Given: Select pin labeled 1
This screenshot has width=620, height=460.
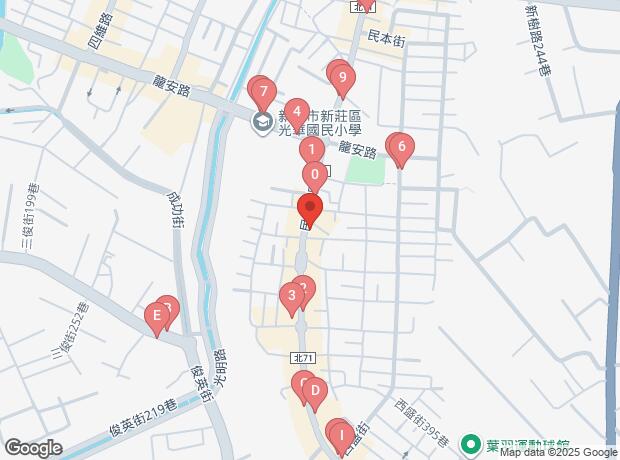Looking at the screenshot, I should [313, 151].
